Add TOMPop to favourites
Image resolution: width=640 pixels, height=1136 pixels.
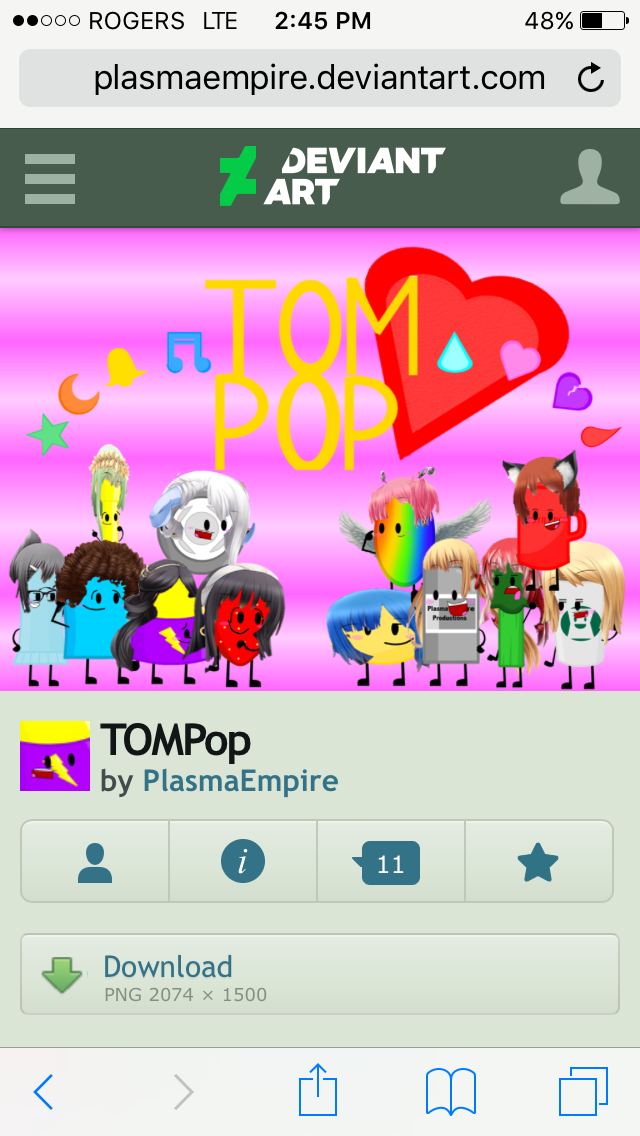point(538,862)
